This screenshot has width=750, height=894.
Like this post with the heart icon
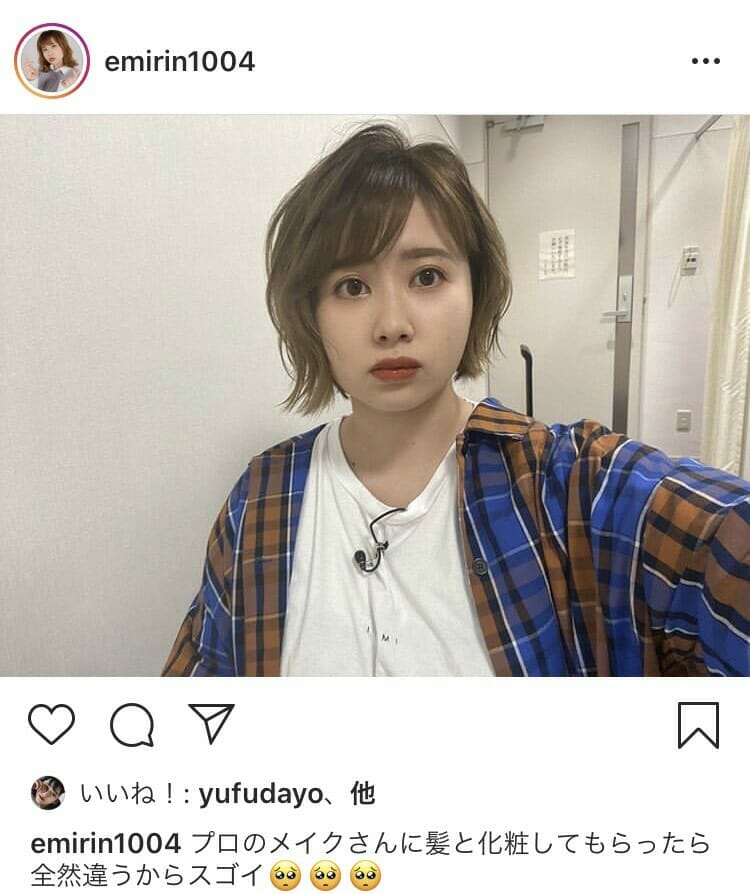click(51, 725)
